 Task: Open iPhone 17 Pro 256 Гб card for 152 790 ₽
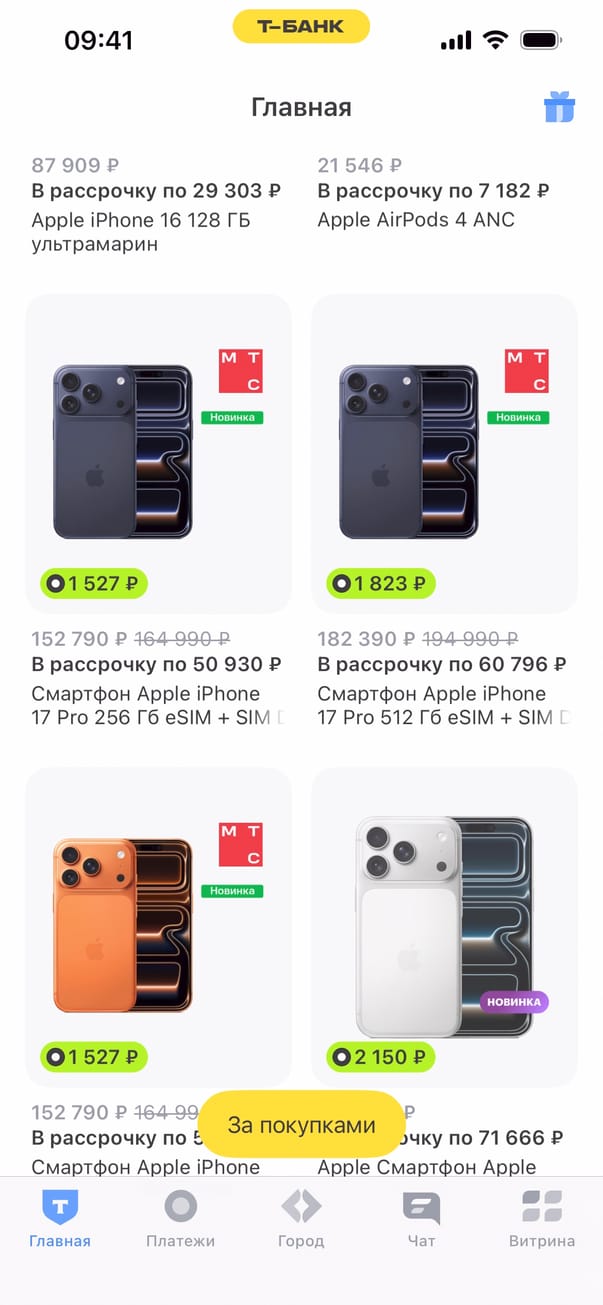point(158,455)
